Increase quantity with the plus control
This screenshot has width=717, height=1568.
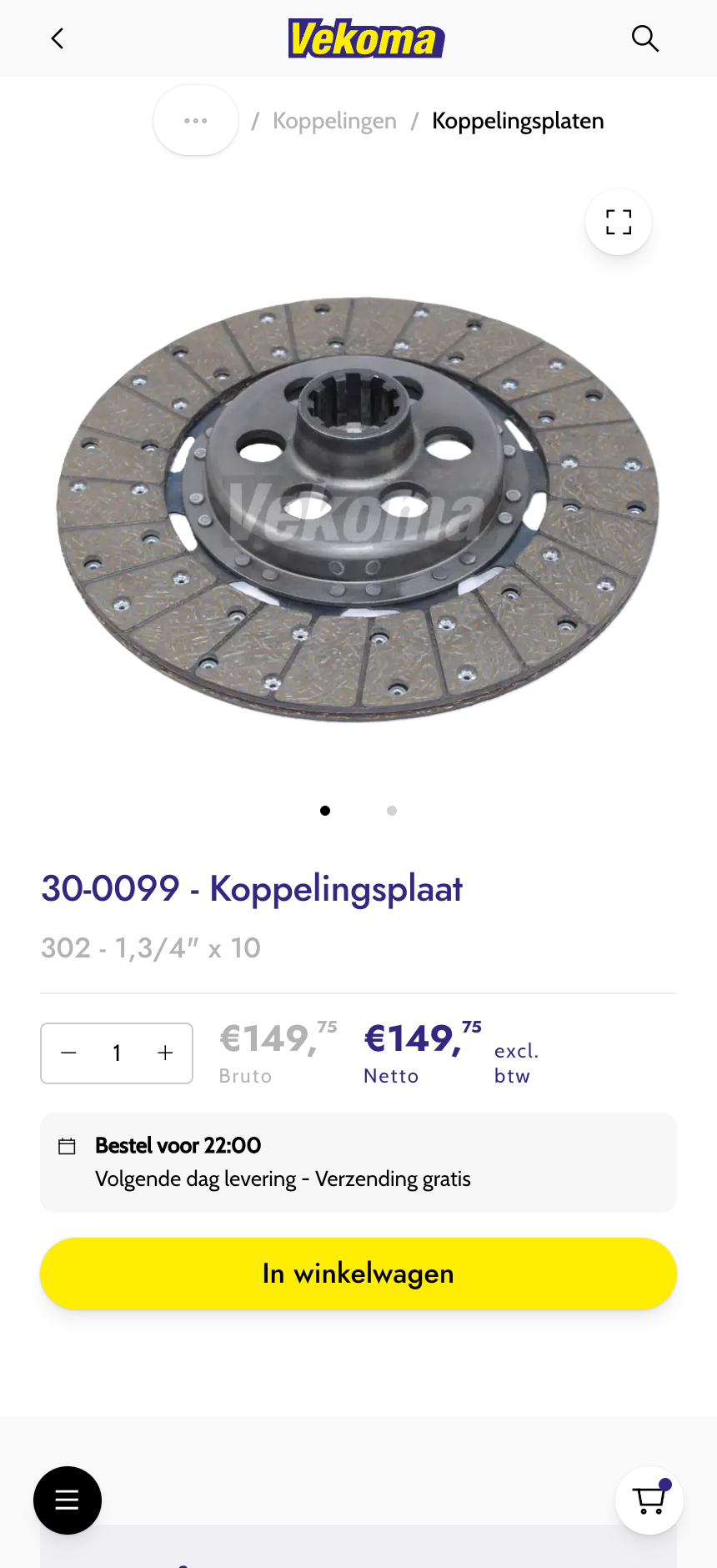165,1053
